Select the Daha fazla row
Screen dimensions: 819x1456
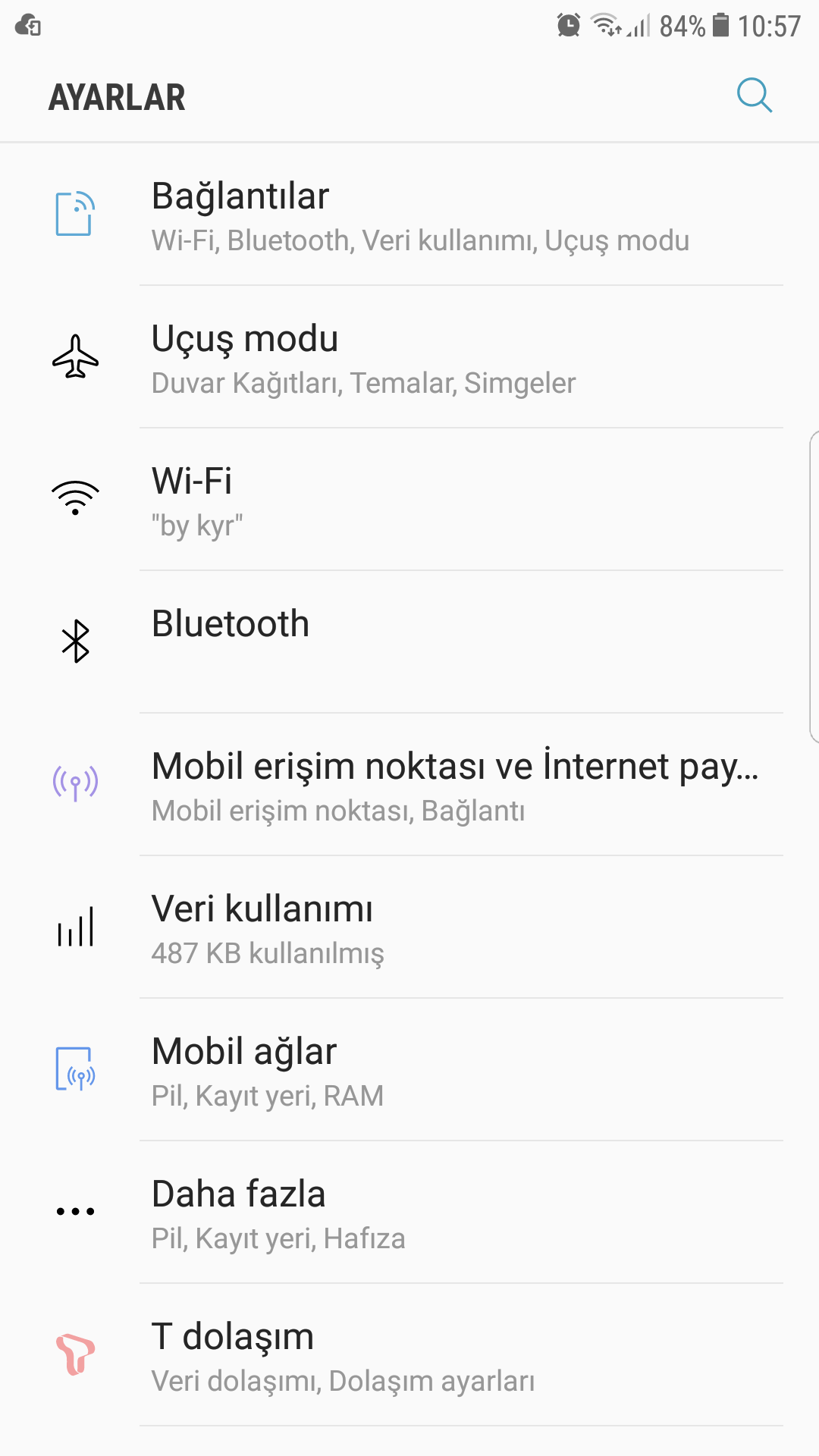point(409,1213)
